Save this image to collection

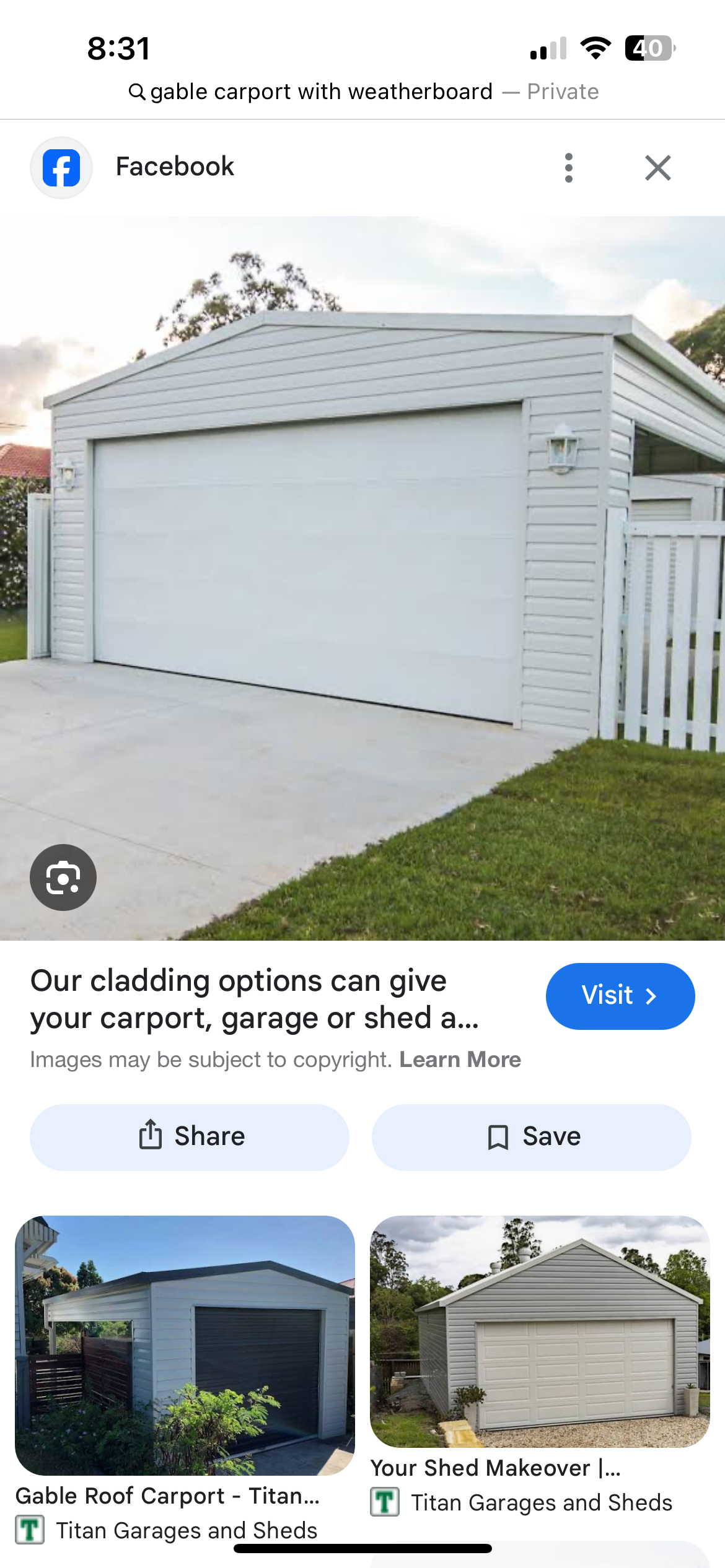(x=532, y=1137)
